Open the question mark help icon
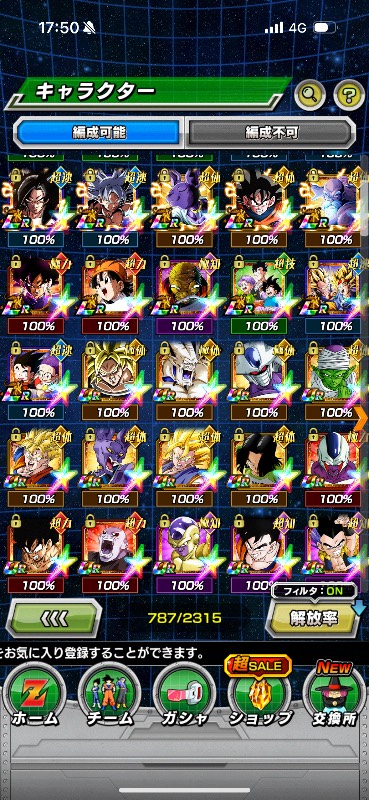This screenshot has height=800, width=369. (349, 94)
